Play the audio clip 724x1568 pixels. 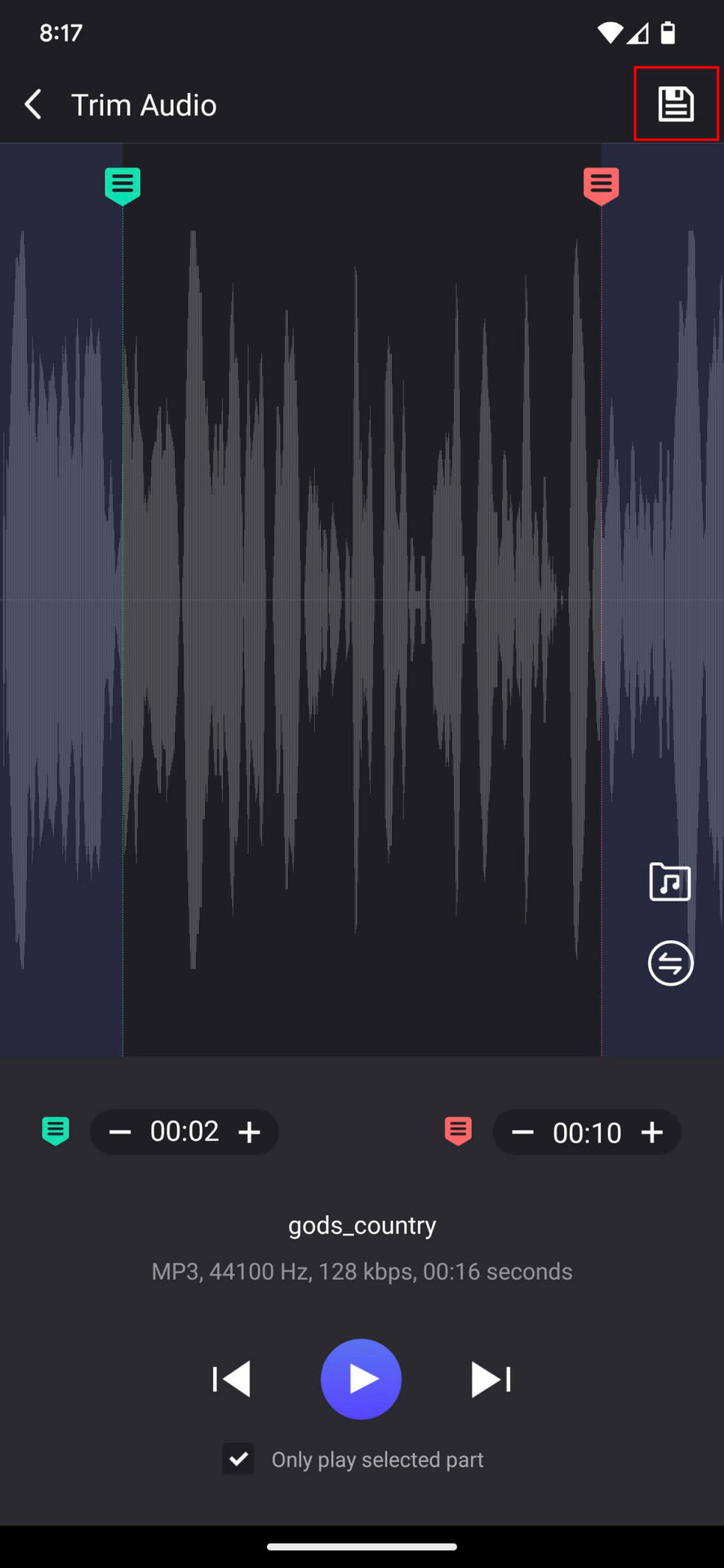[361, 1379]
